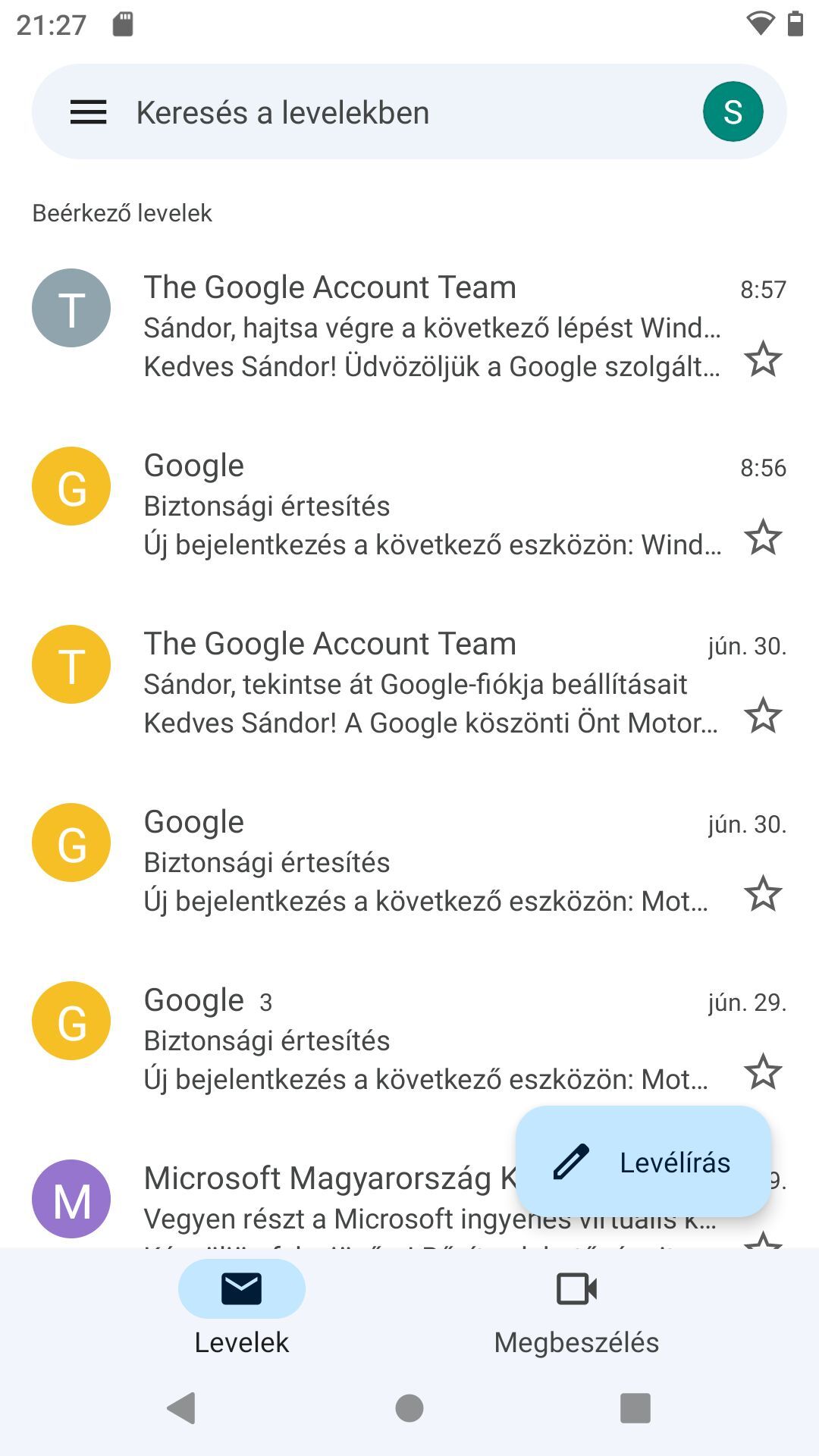Open the Google thread with 3 messages
This screenshot has height=1456, width=819.
[x=409, y=1039]
